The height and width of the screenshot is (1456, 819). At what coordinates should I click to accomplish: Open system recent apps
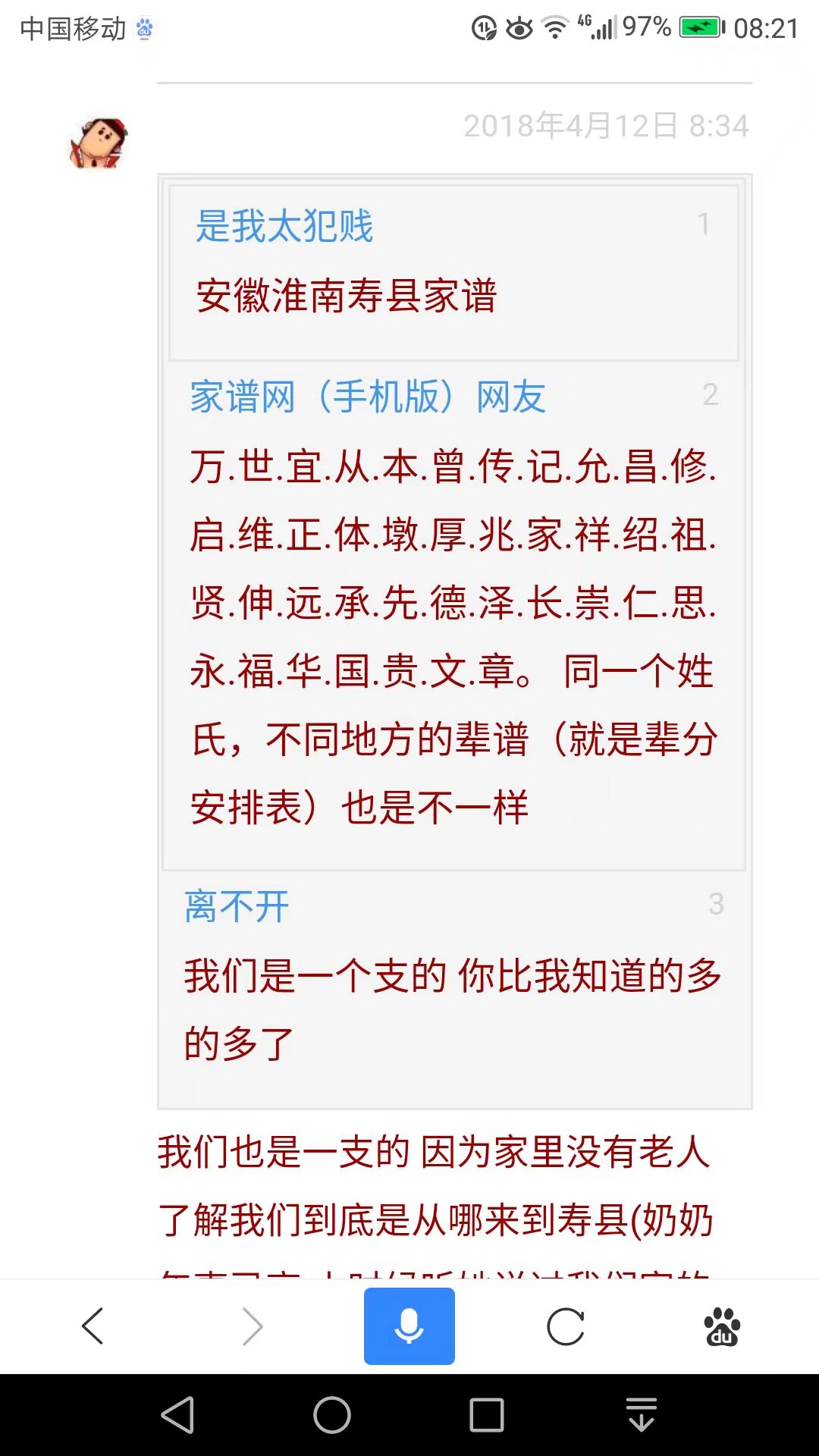[487, 1415]
